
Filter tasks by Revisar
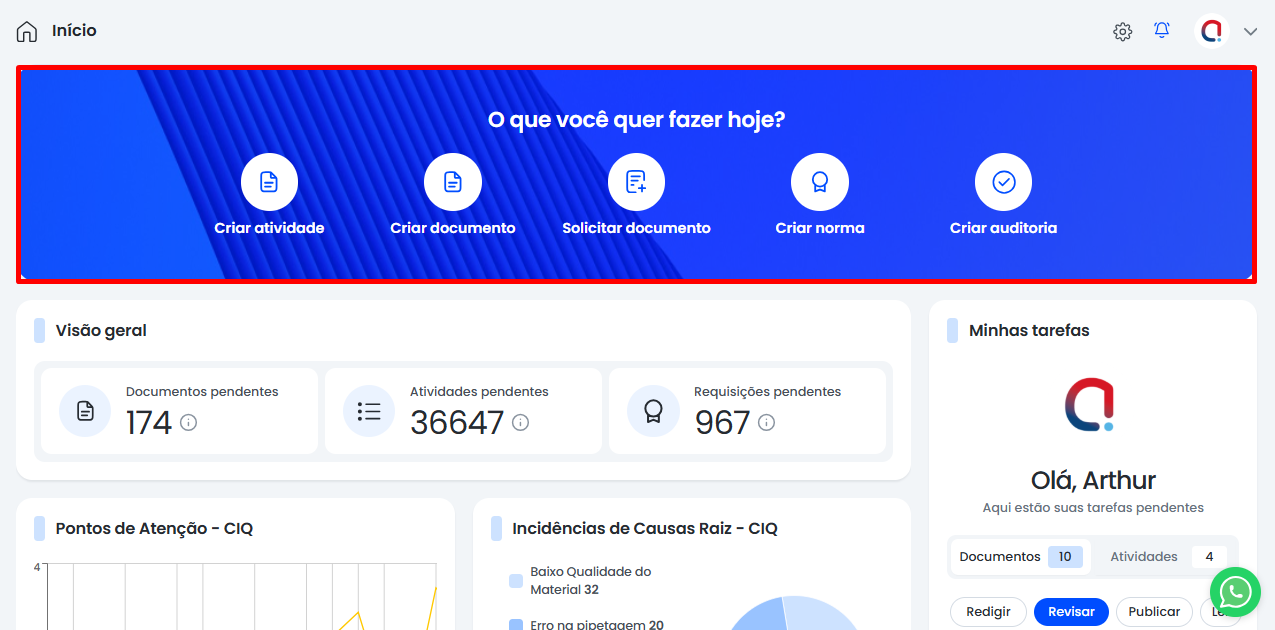tap(1071, 612)
